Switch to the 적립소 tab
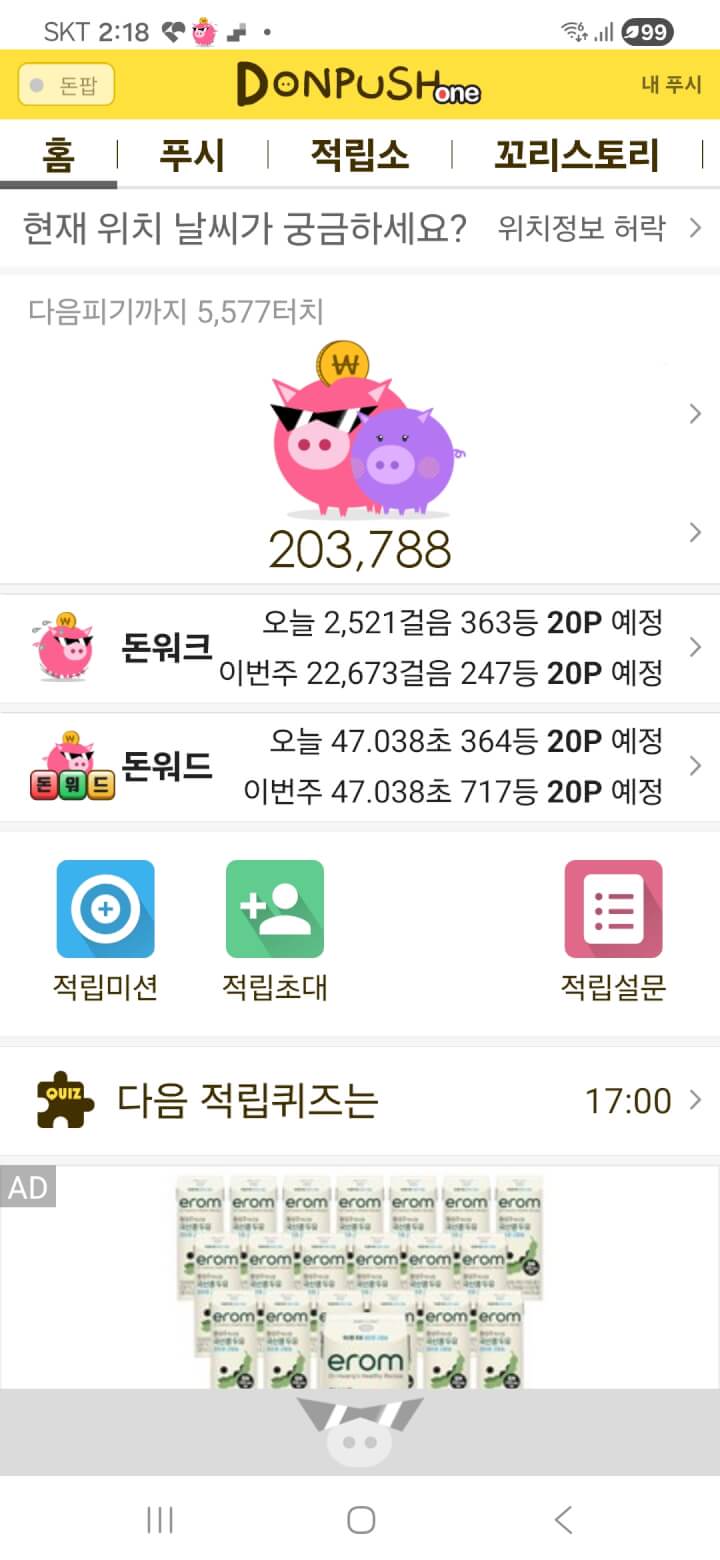Screen dimensions: 720x1560 coord(359,156)
